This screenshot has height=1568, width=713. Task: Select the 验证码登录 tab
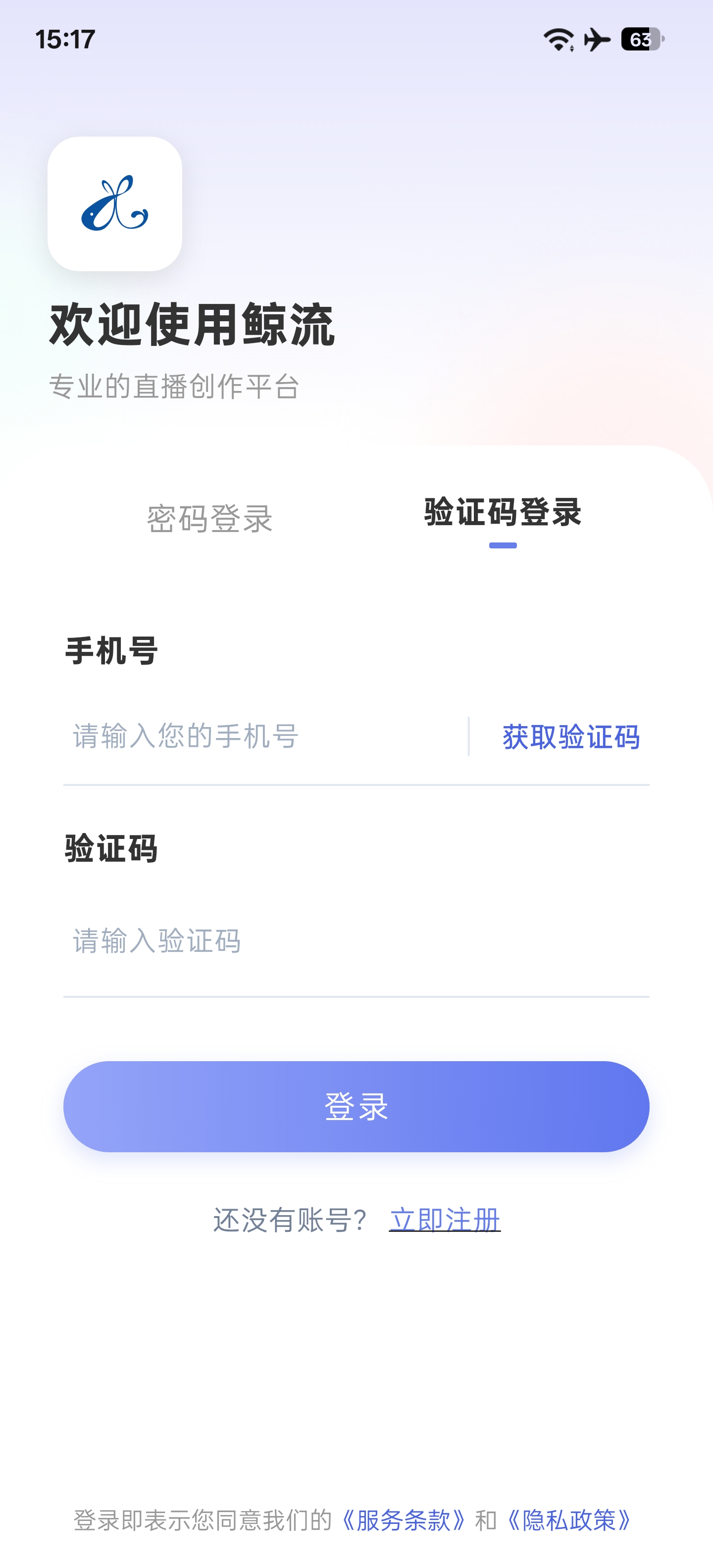[503, 513]
